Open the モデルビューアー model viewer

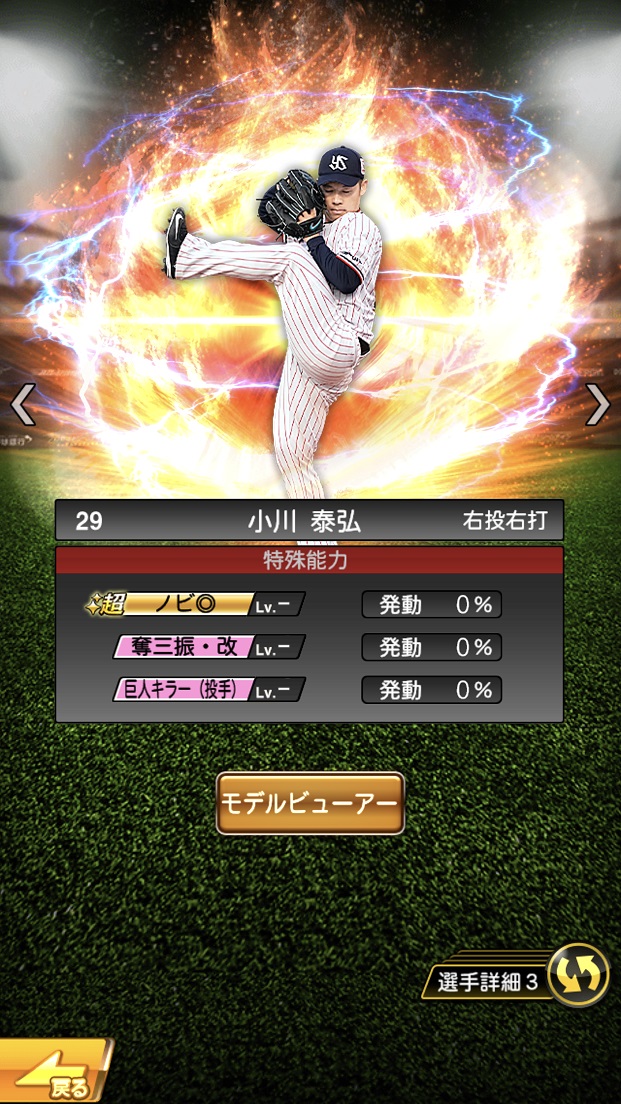[x=310, y=803]
